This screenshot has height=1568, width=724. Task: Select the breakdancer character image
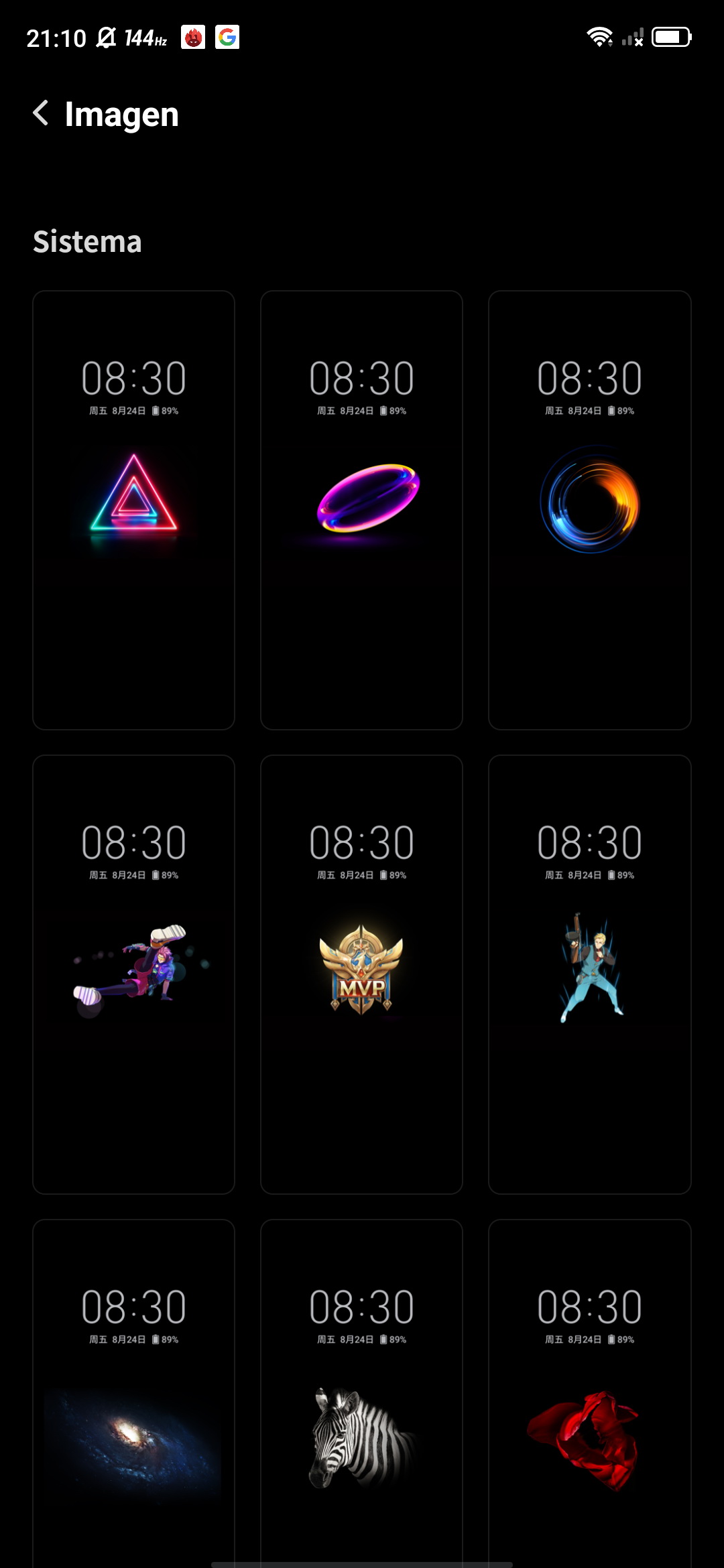click(134, 974)
